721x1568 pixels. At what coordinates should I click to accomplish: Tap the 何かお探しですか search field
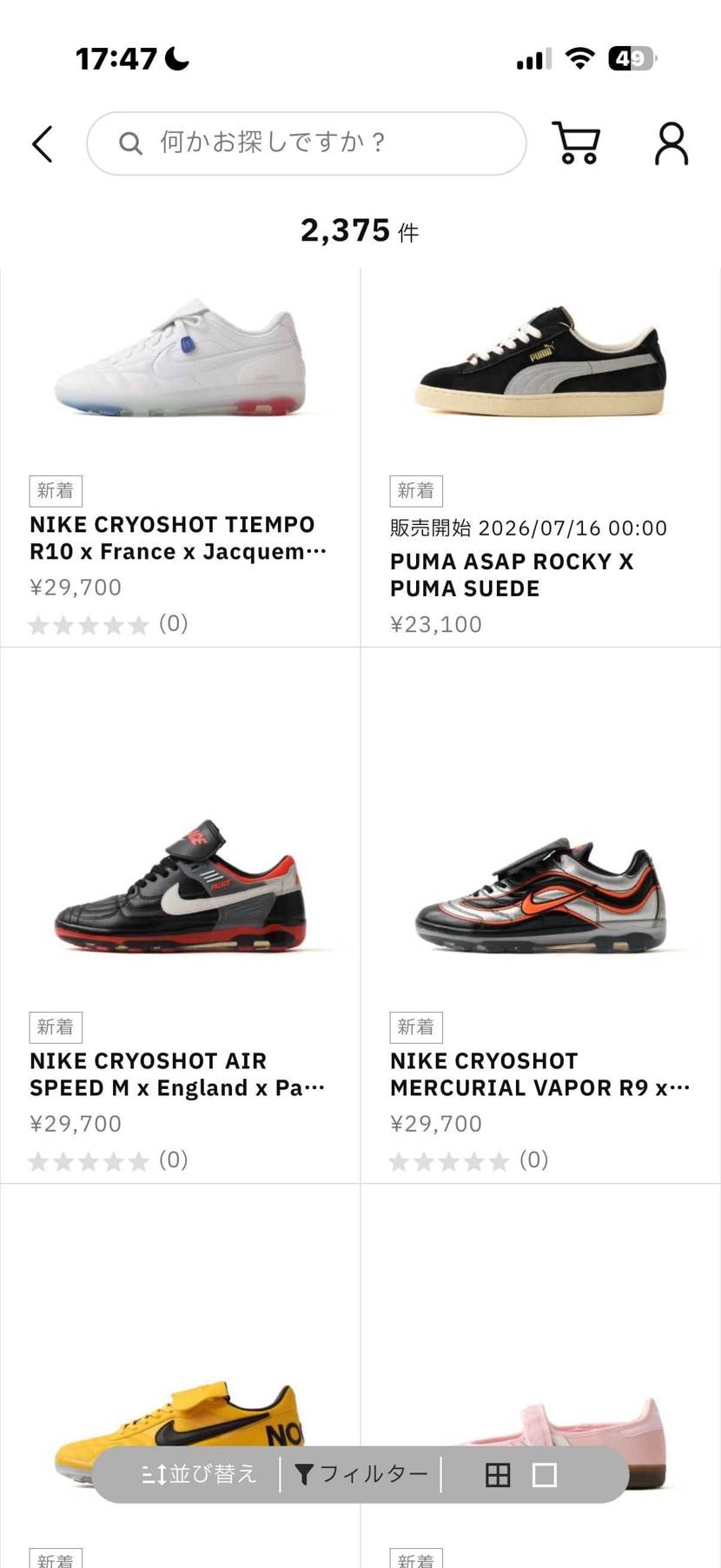coord(307,143)
